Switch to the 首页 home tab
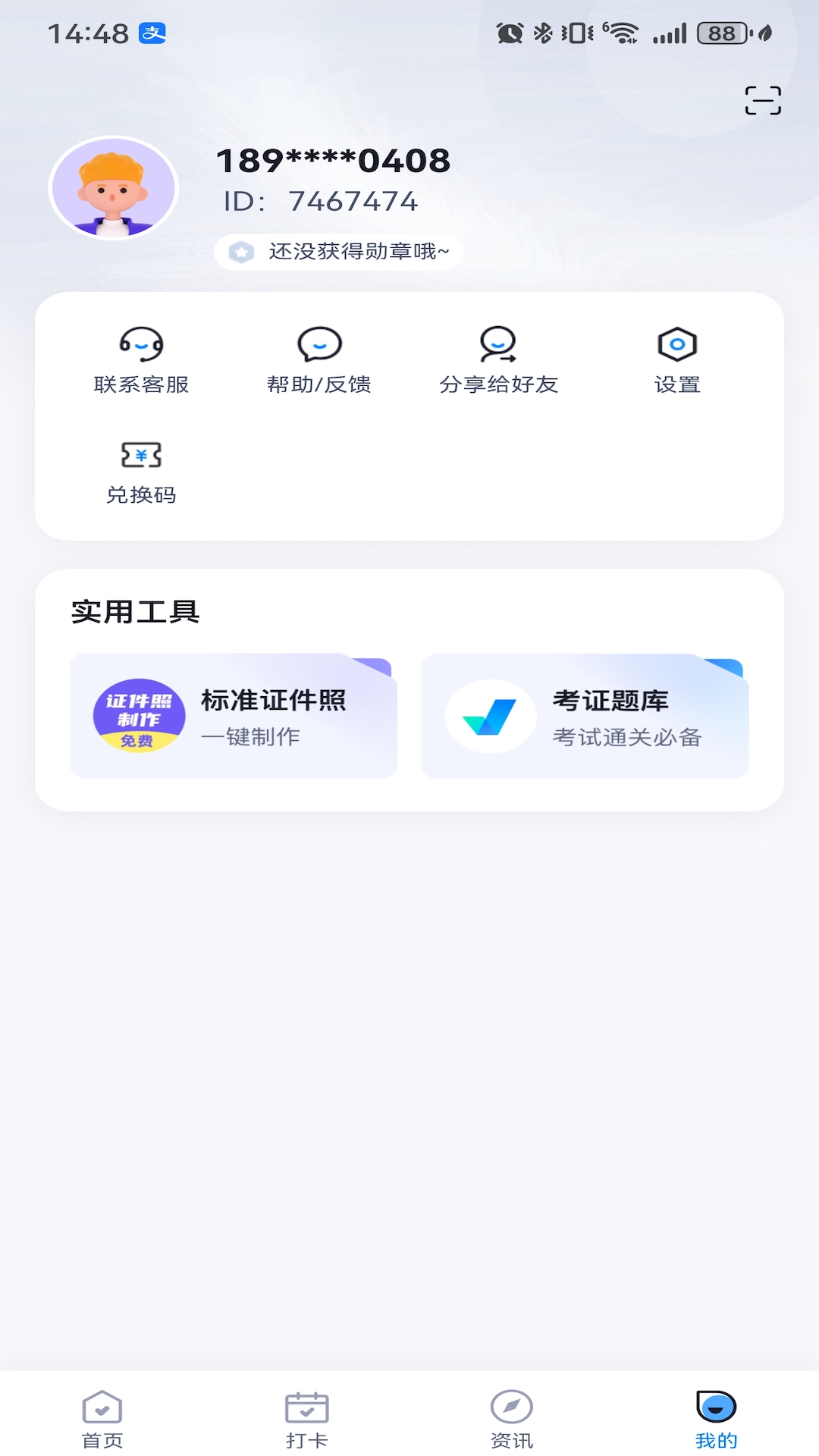The height and width of the screenshot is (1456, 819). click(x=102, y=1418)
